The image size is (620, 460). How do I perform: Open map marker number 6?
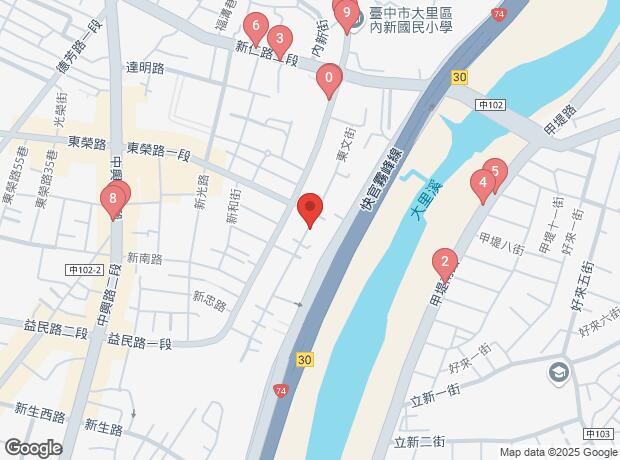[257, 26]
